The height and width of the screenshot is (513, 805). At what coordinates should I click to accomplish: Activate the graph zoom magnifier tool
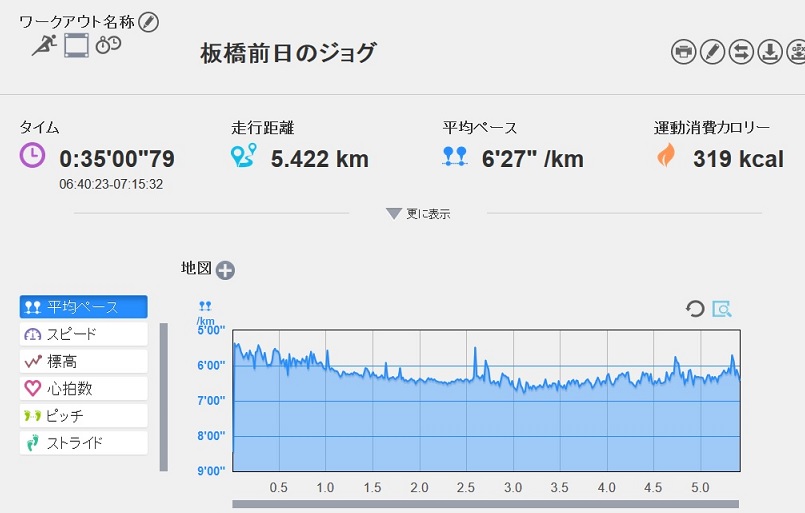pos(722,309)
